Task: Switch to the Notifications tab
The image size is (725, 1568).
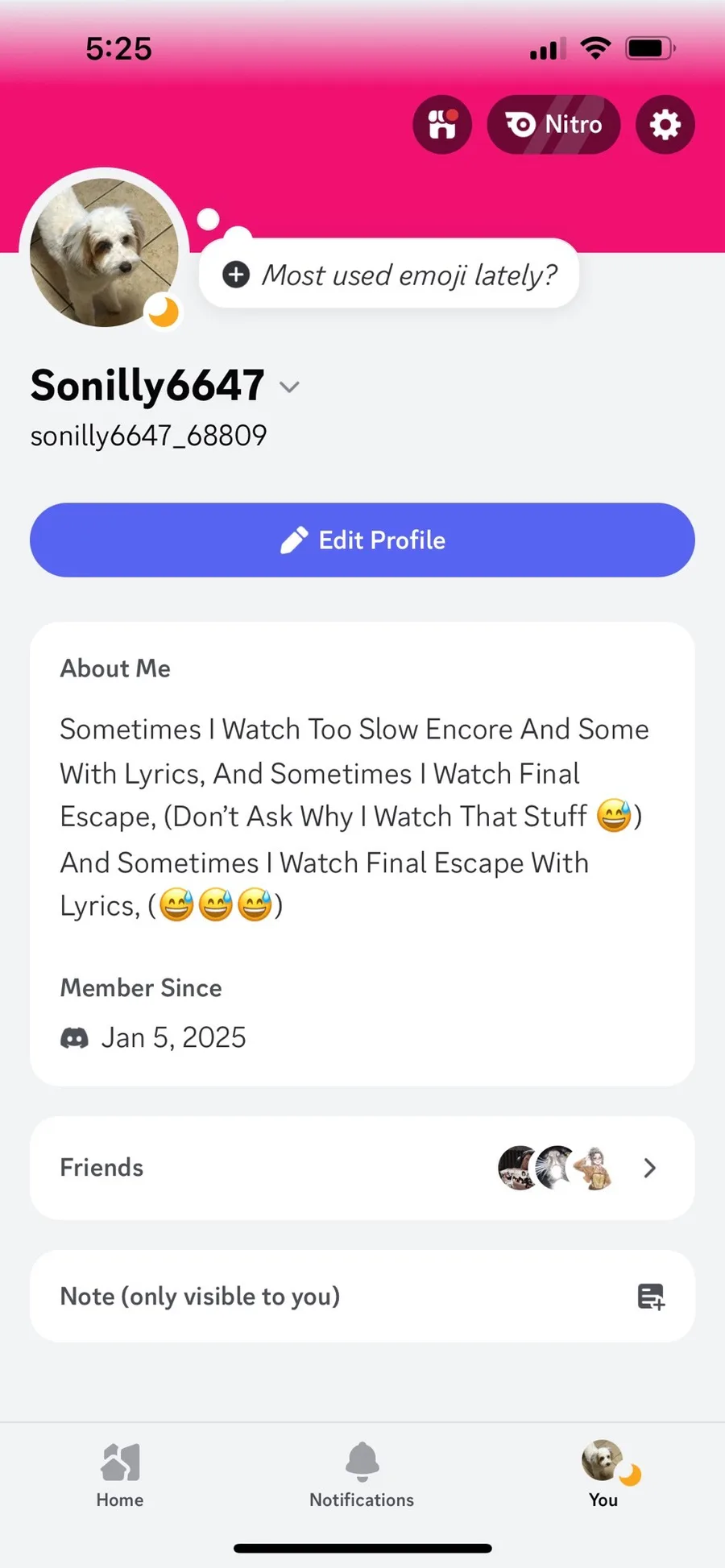Action: click(362, 1475)
